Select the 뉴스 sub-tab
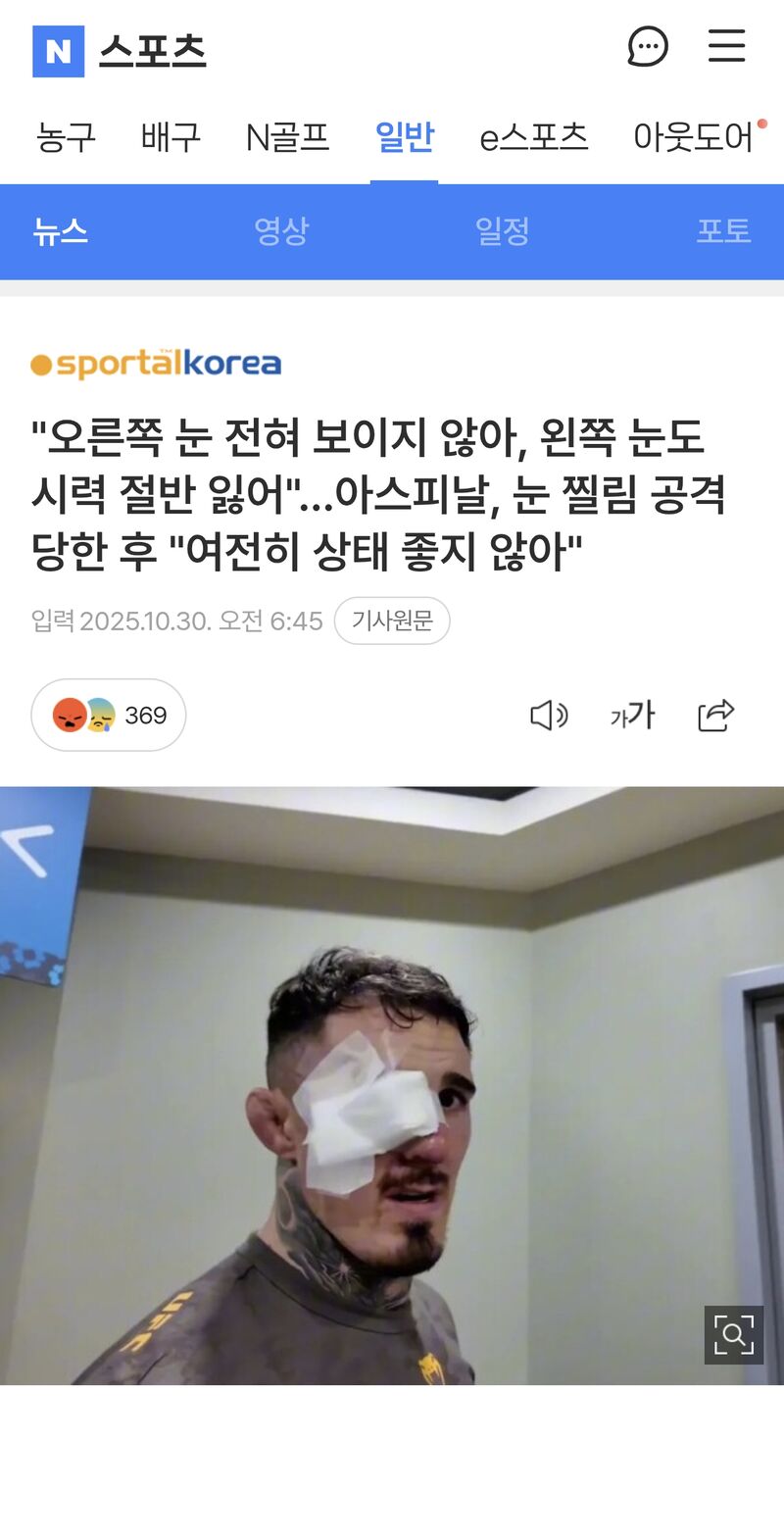 point(61,231)
